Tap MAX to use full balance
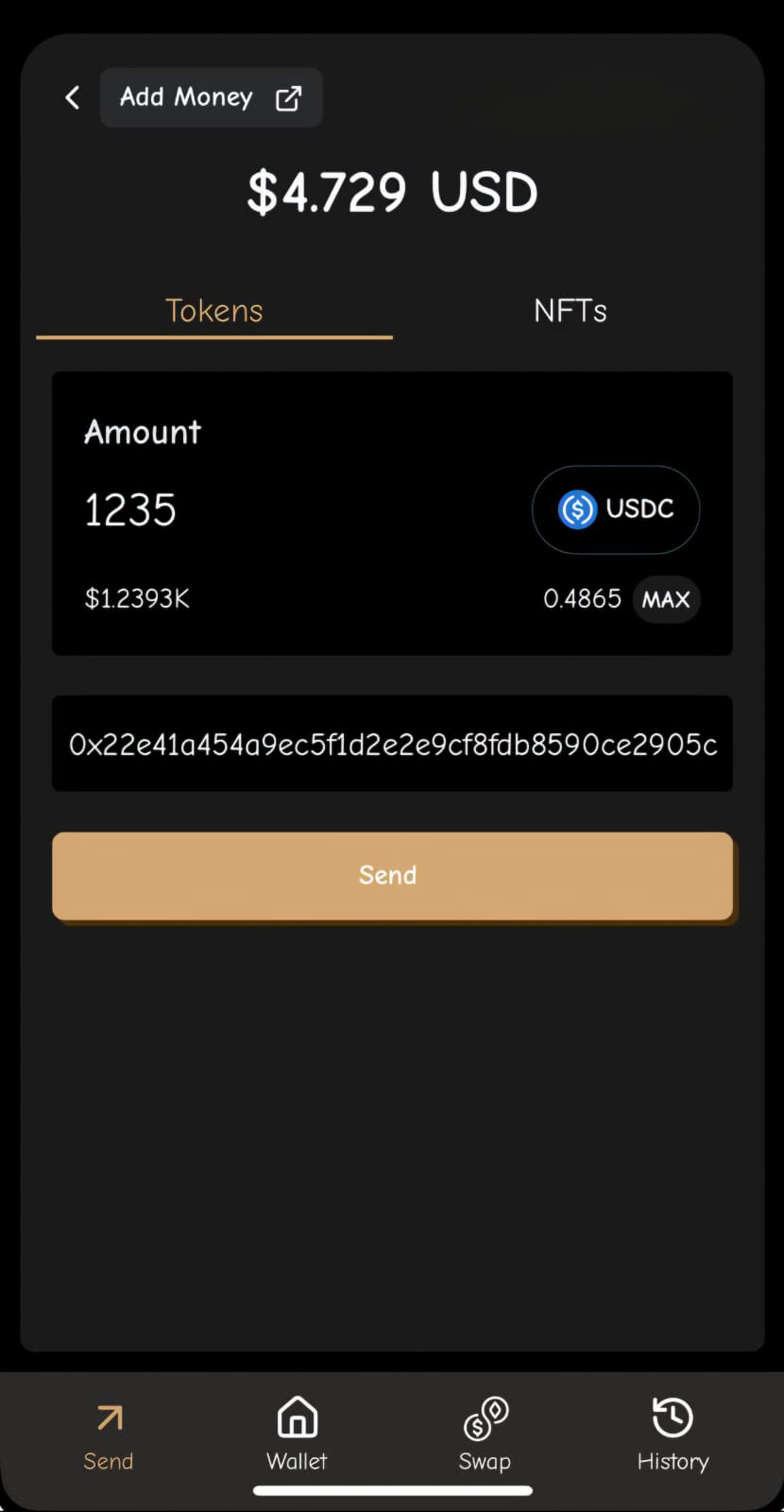 click(666, 599)
